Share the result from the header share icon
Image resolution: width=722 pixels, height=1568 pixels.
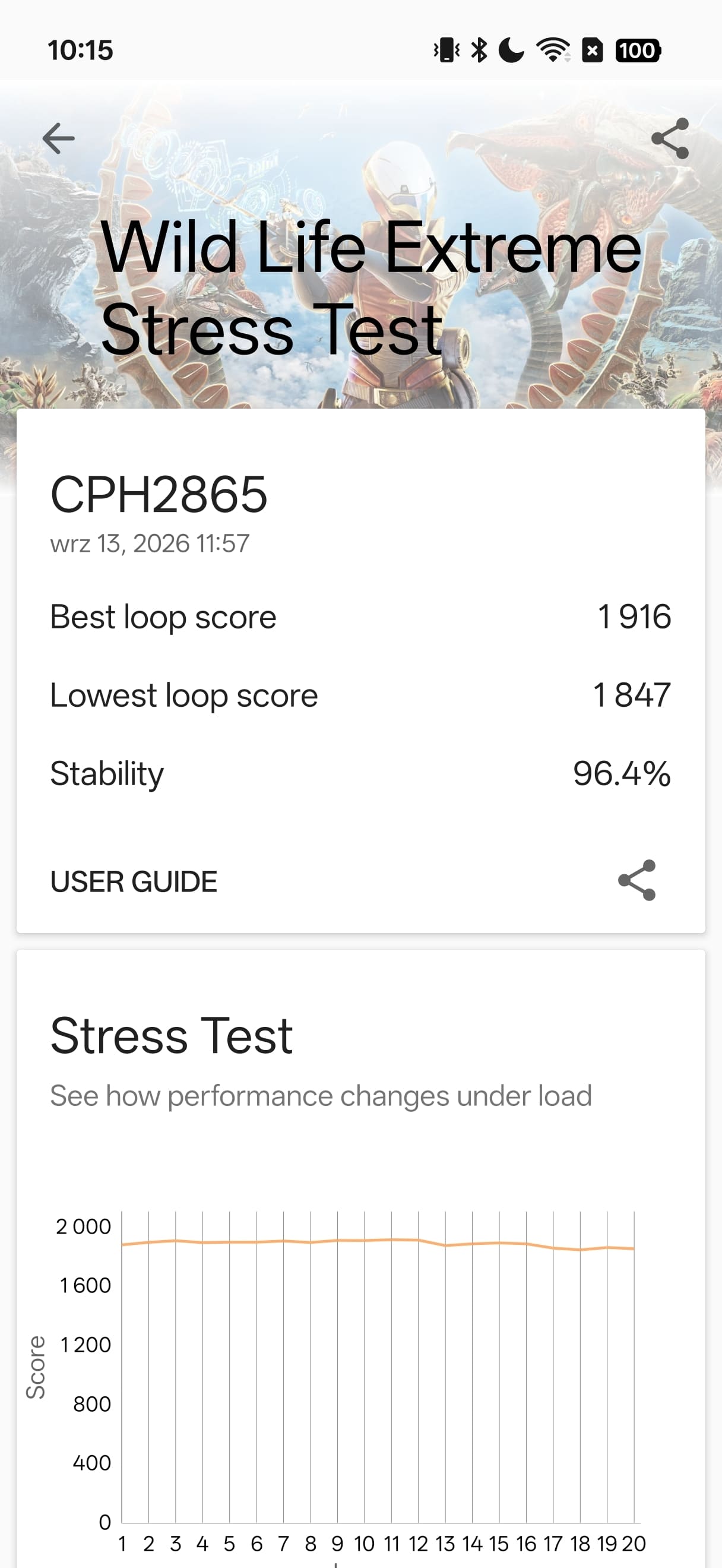[x=670, y=139]
